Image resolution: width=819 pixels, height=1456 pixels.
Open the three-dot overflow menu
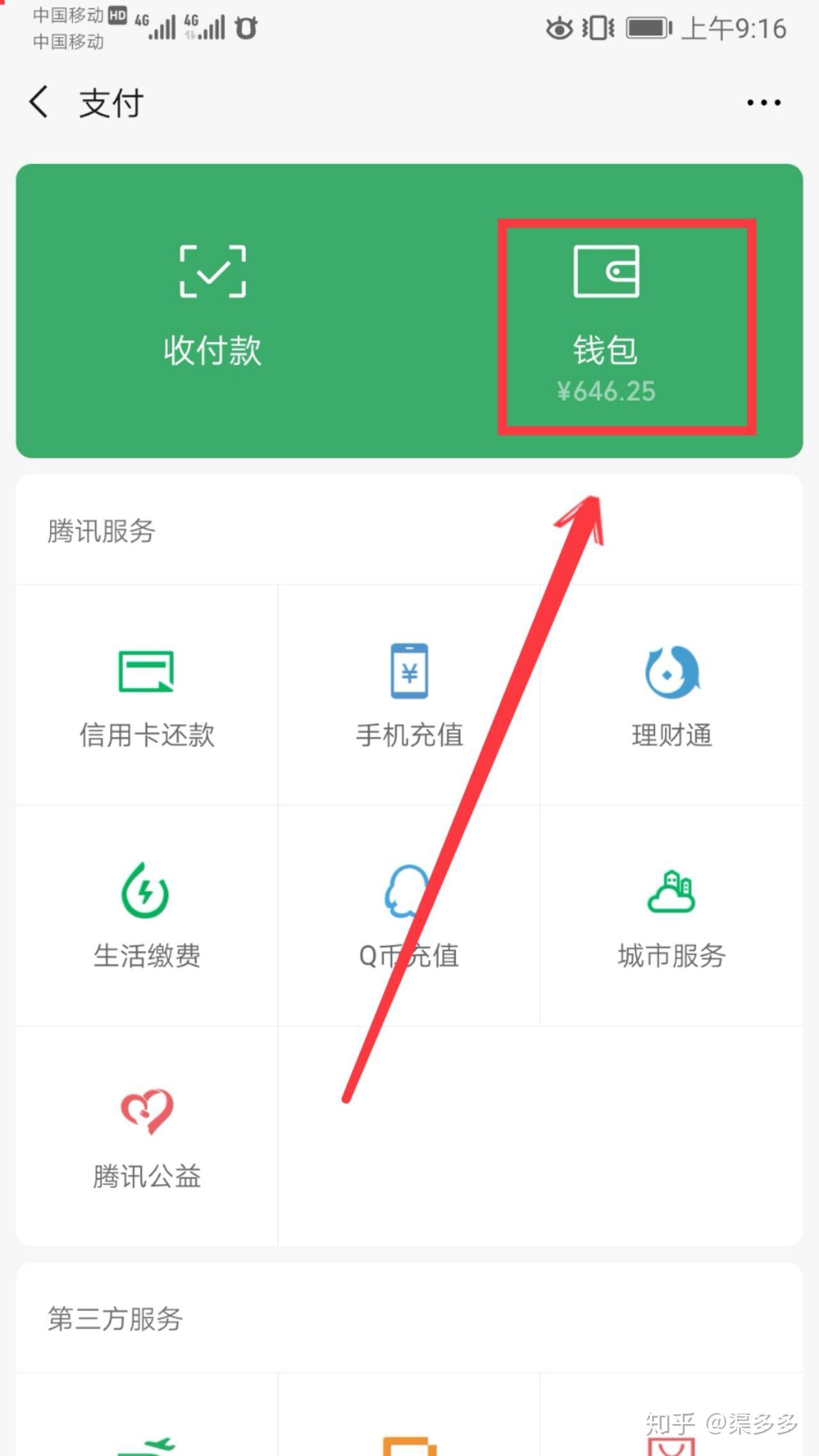(x=763, y=102)
